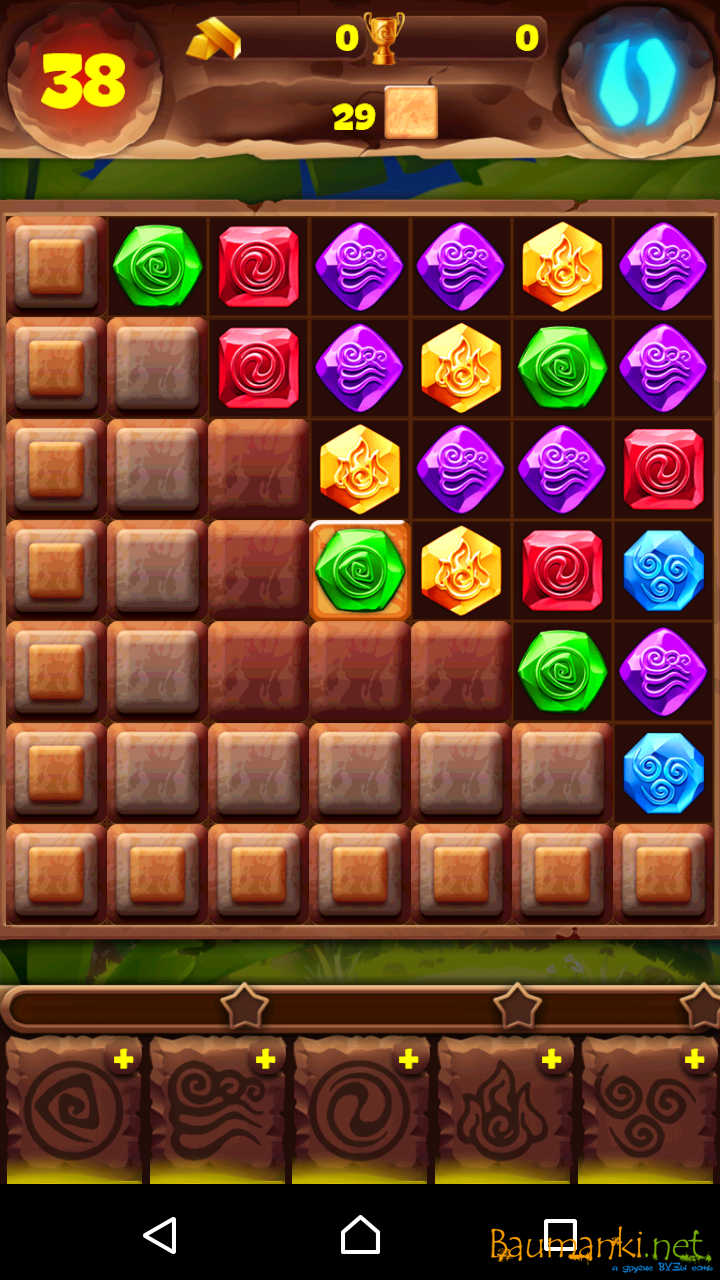Go back with the system back button
Image resolution: width=720 pixels, height=1280 pixels.
coord(160,1235)
